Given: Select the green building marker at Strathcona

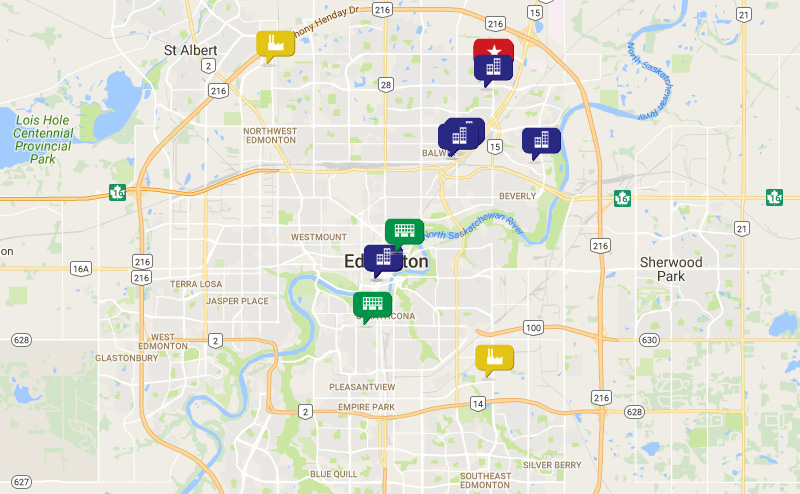Looking at the screenshot, I should [372, 303].
